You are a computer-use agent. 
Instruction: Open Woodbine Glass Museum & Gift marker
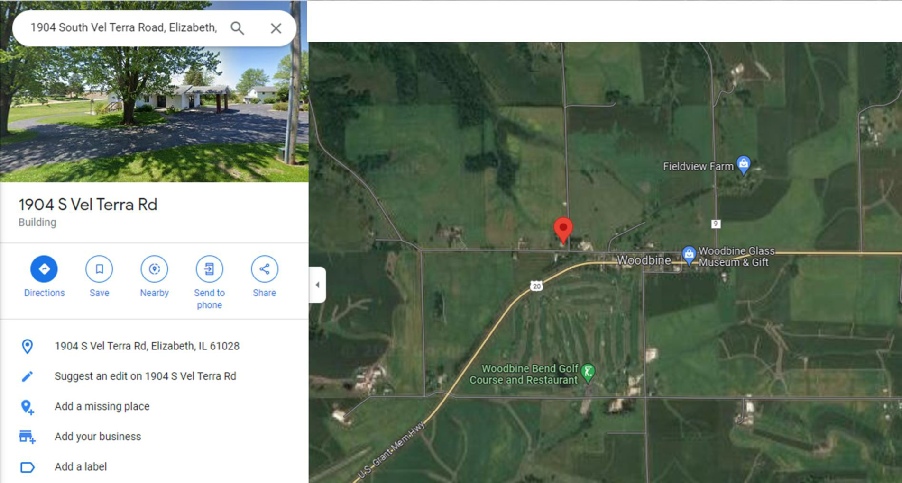689,254
